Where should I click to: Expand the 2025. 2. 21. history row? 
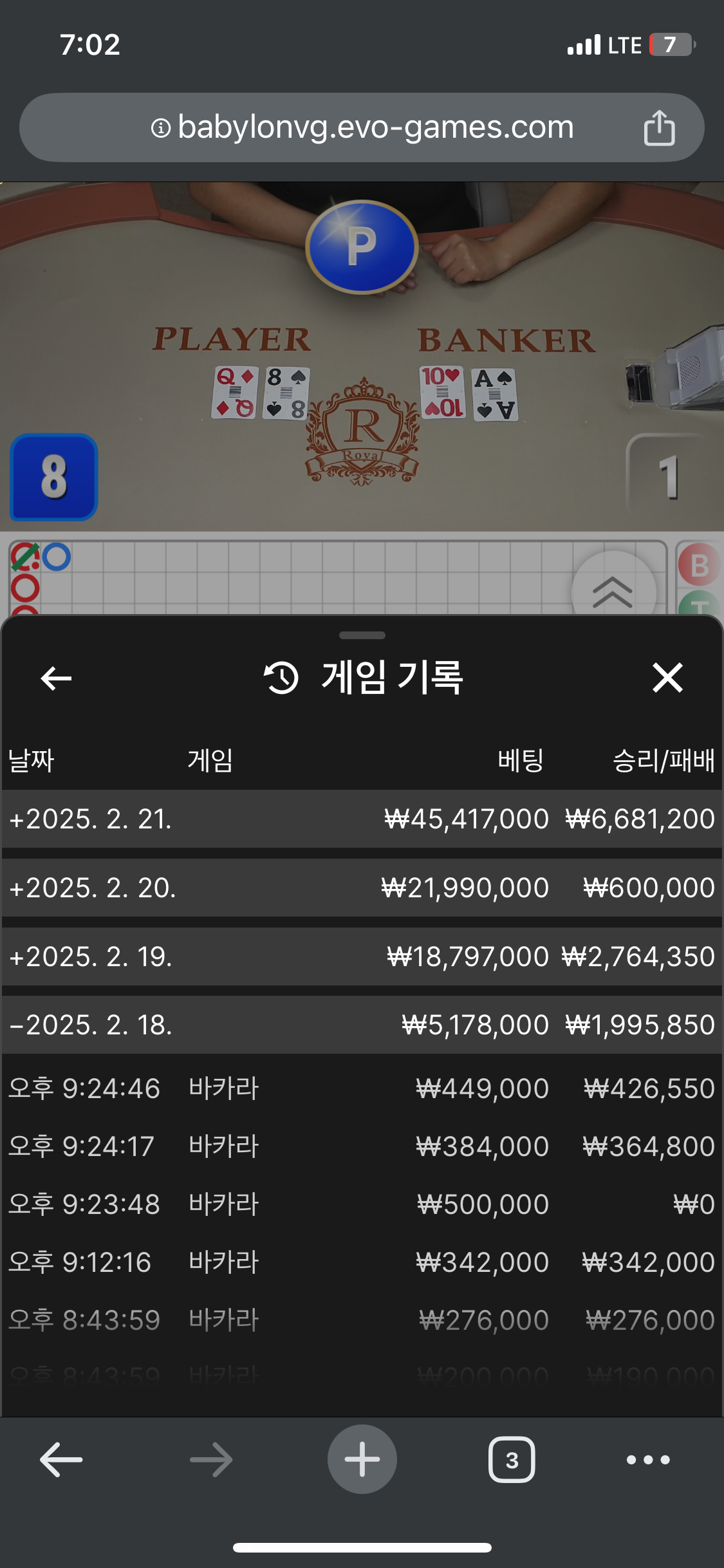click(x=362, y=819)
